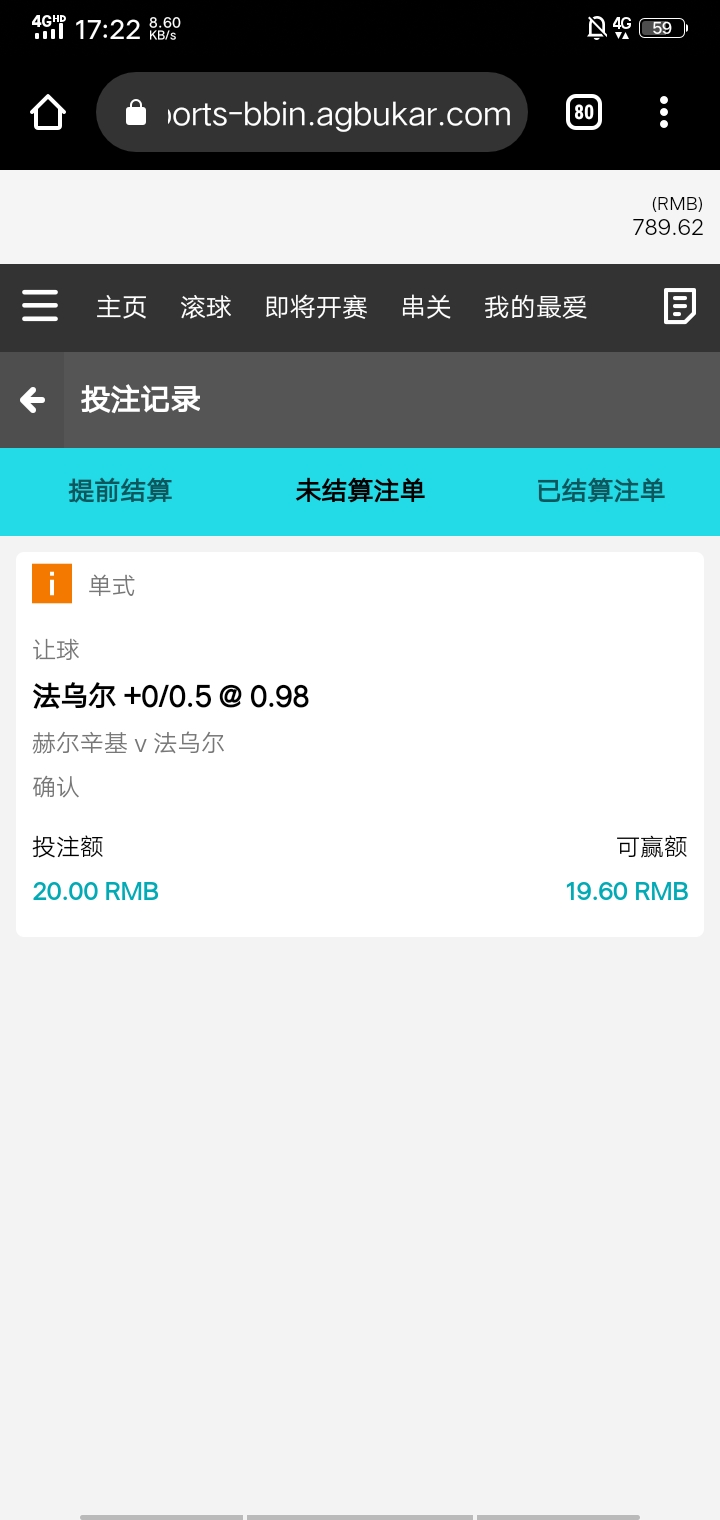Open the hamburger drawer menu
Viewport: 720px width, 1520px height.
[40, 306]
